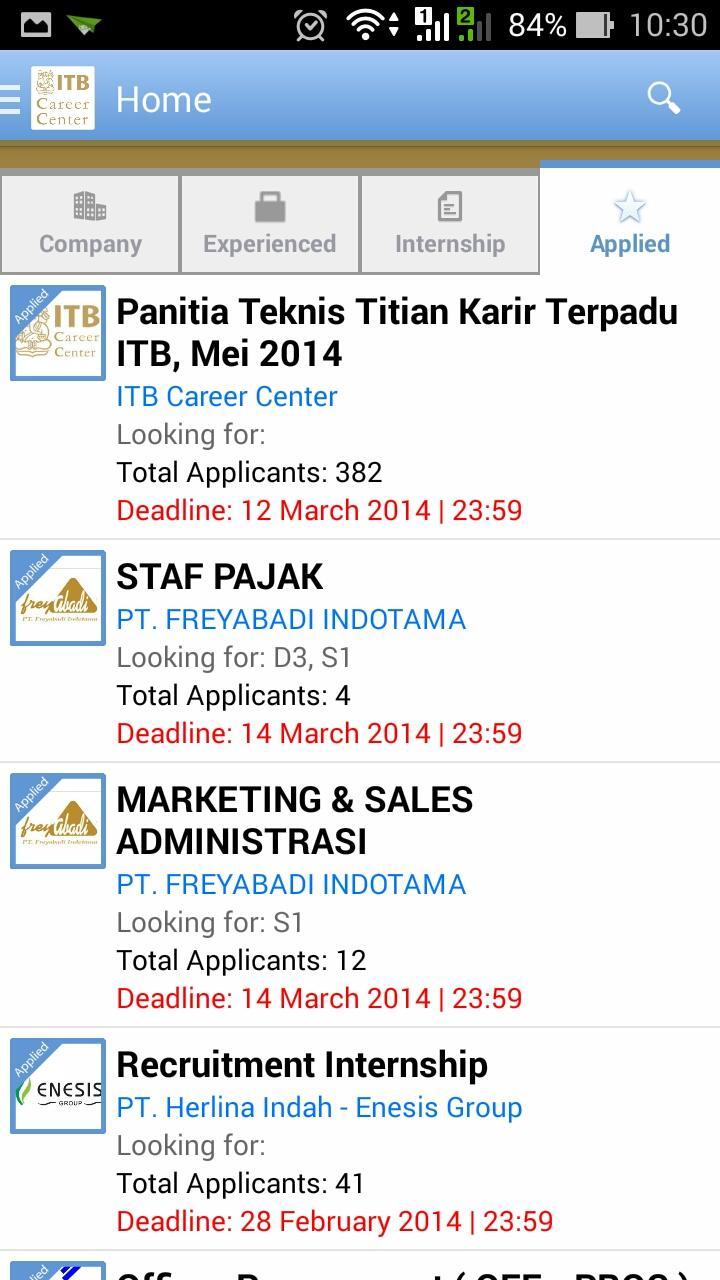The height and width of the screenshot is (1280, 720).
Task: Open the search magnifier icon
Action: click(663, 98)
